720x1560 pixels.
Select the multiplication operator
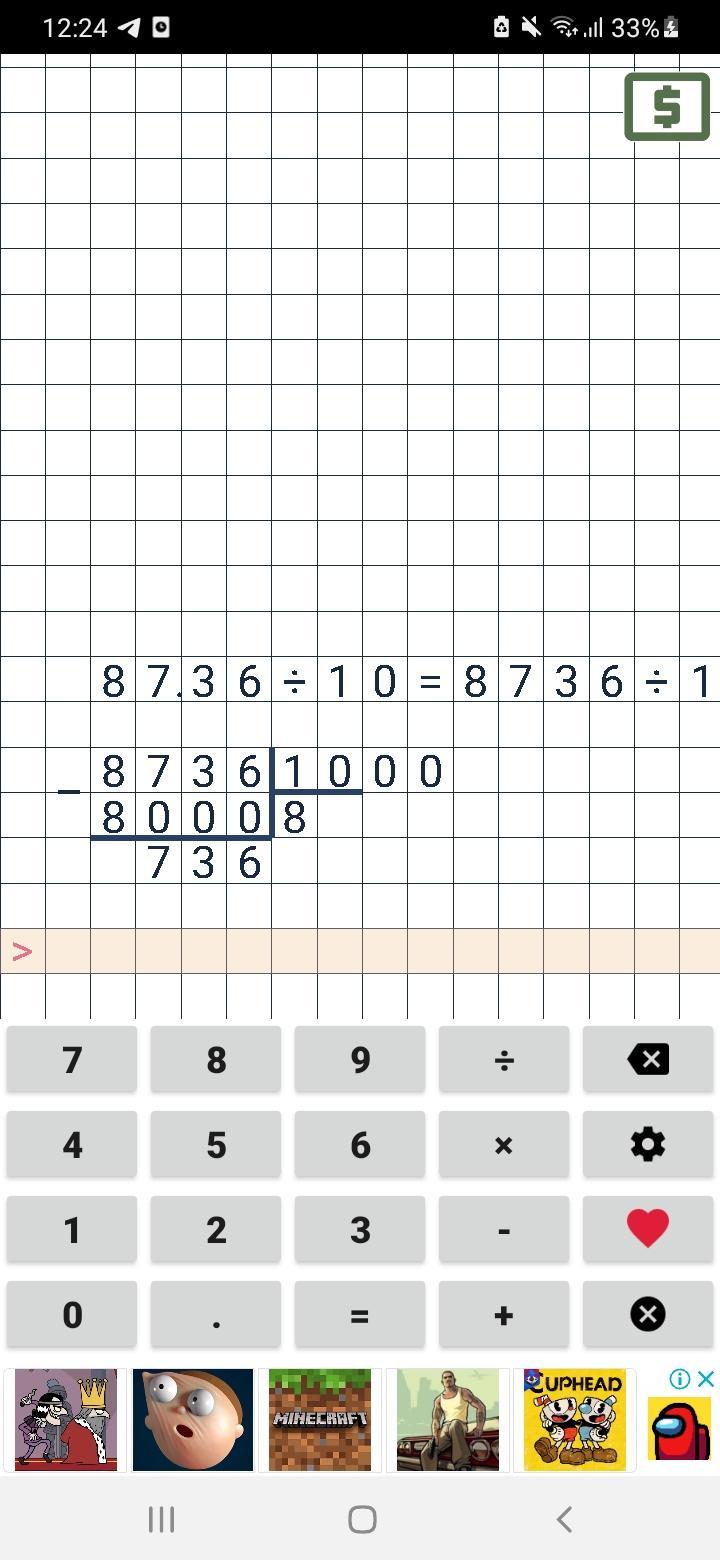(x=504, y=1144)
